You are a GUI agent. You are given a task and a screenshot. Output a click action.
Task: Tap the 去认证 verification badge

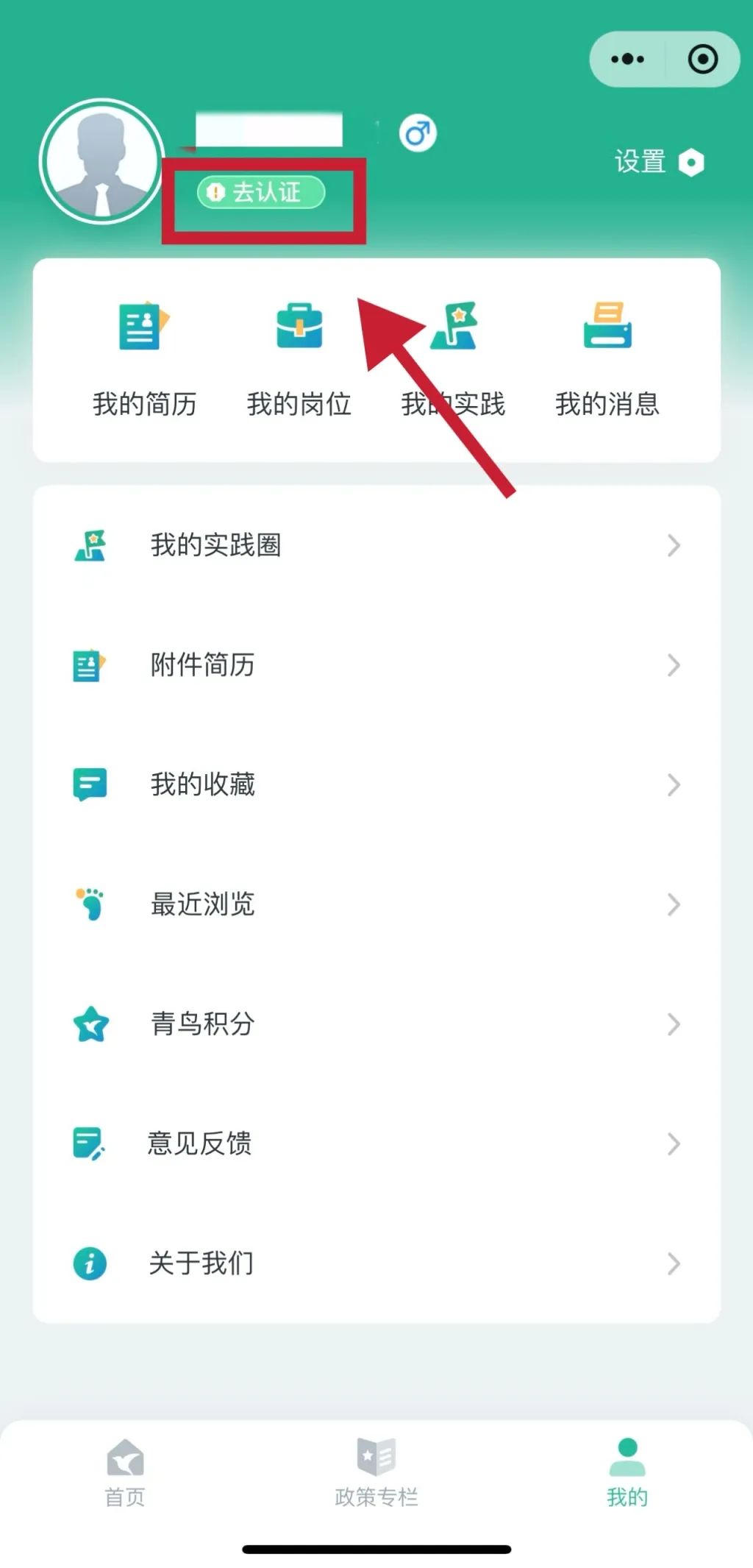(x=261, y=193)
